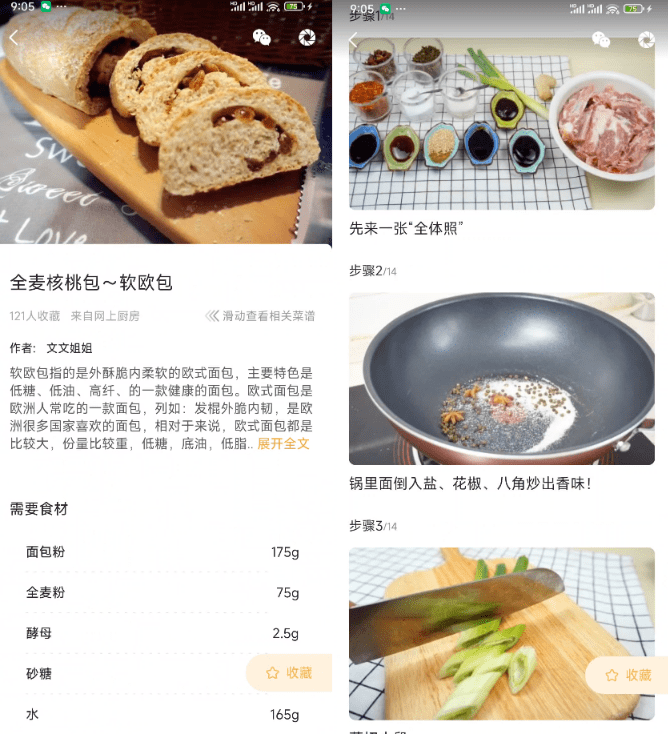668x734 pixels.
Task: Open the 步骤2 wok photo
Action: [501, 378]
